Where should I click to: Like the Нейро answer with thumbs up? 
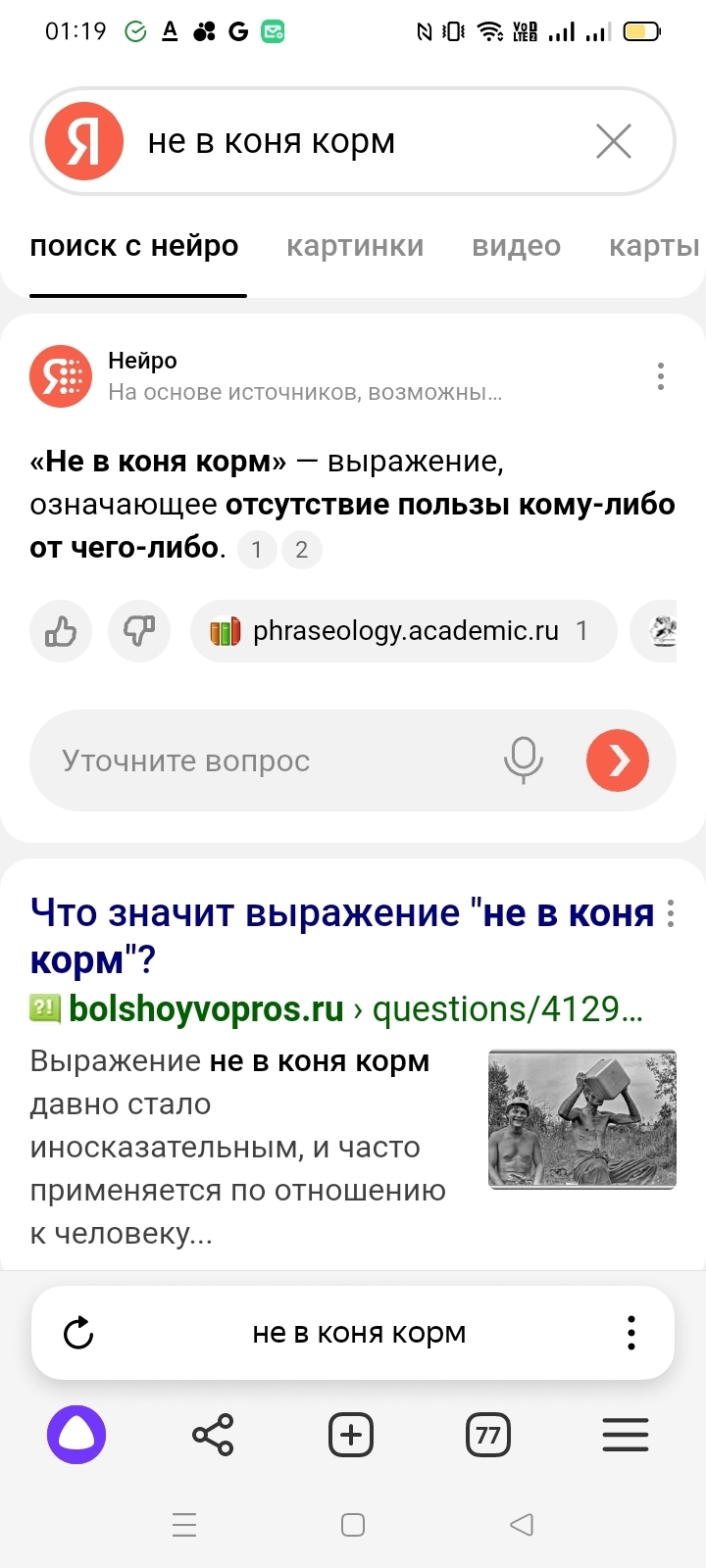(61, 631)
